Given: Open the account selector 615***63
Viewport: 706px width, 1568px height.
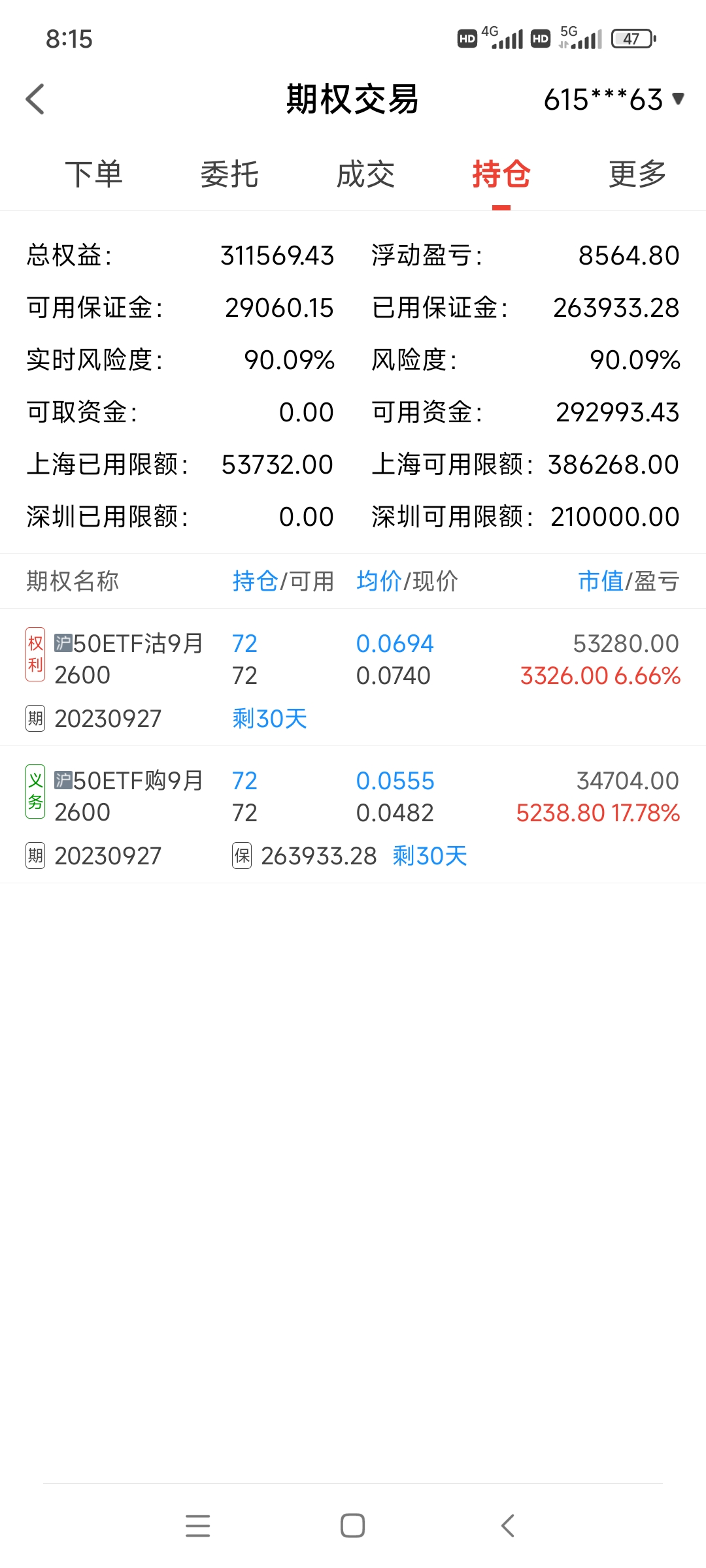Looking at the screenshot, I should point(613,99).
